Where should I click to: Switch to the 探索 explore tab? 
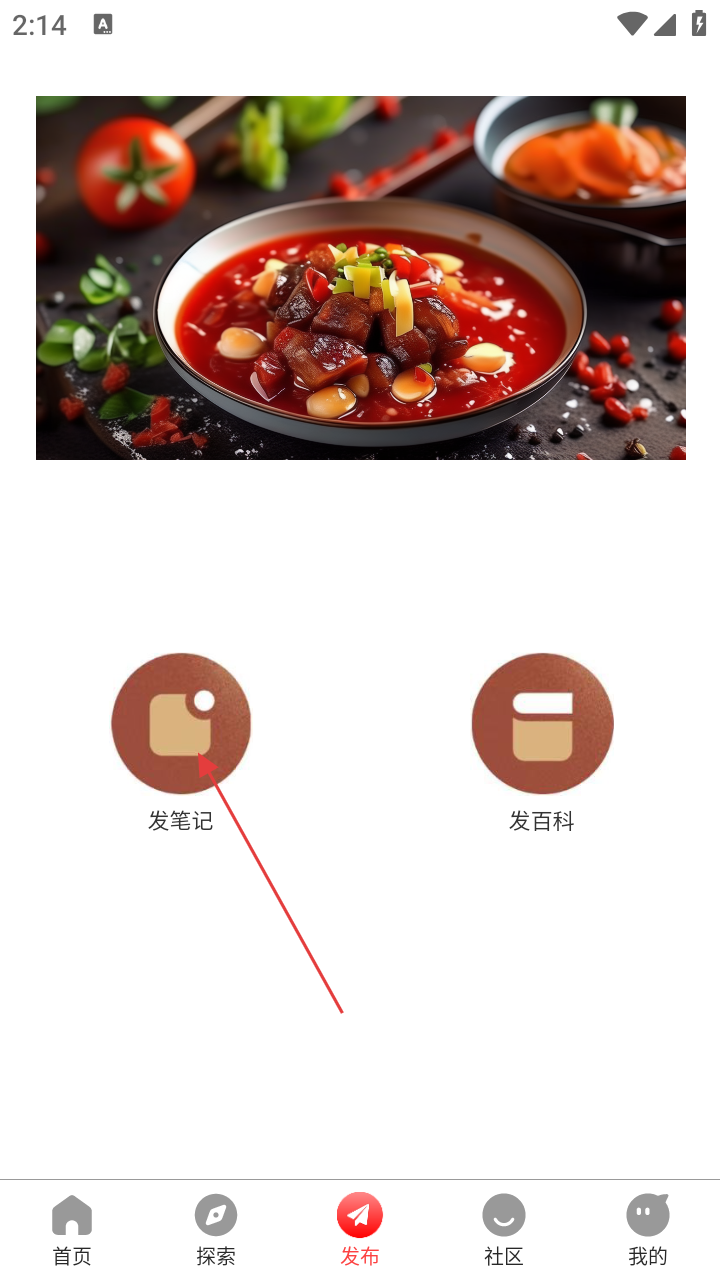pyautogui.click(x=216, y=1230)
